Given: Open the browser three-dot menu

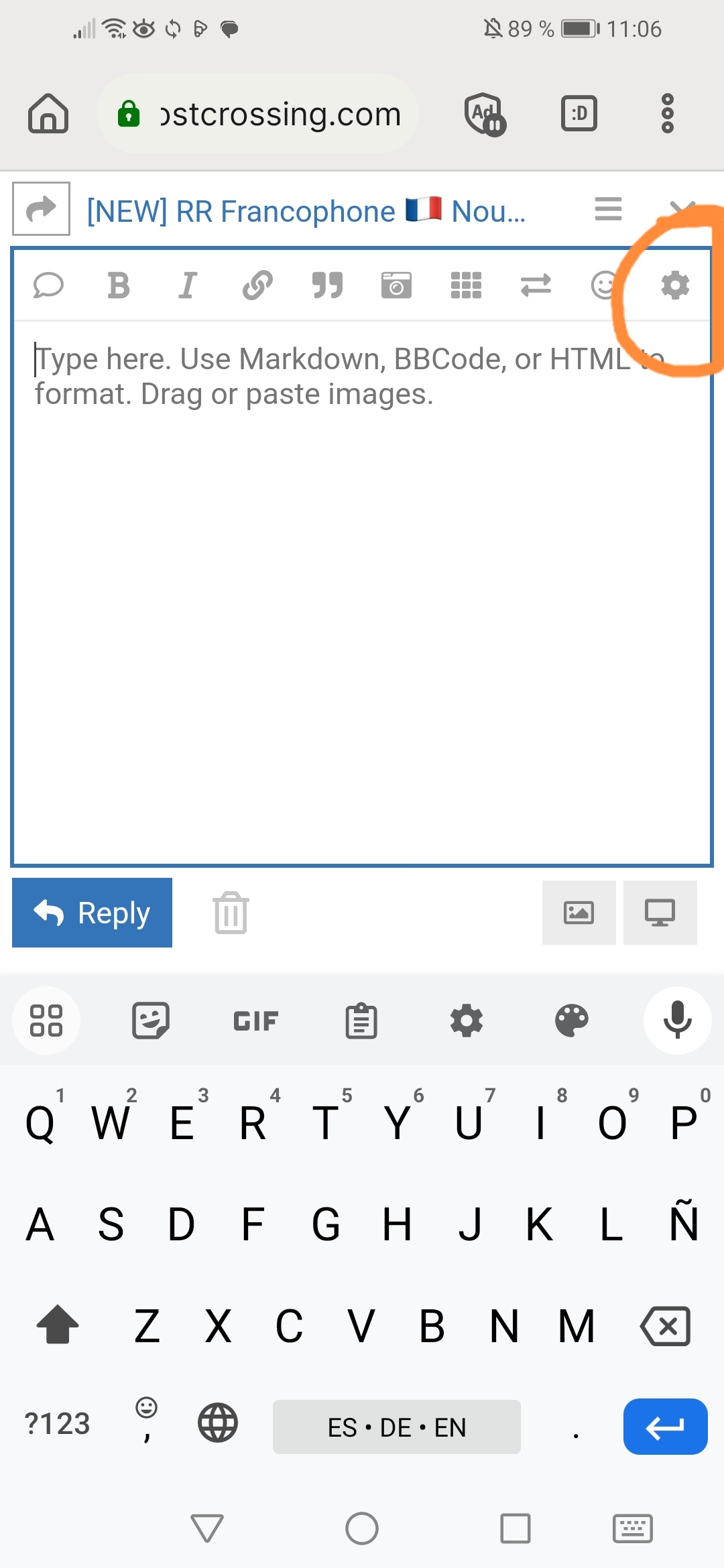Looking at the screenshot, I should coord(667,114).
